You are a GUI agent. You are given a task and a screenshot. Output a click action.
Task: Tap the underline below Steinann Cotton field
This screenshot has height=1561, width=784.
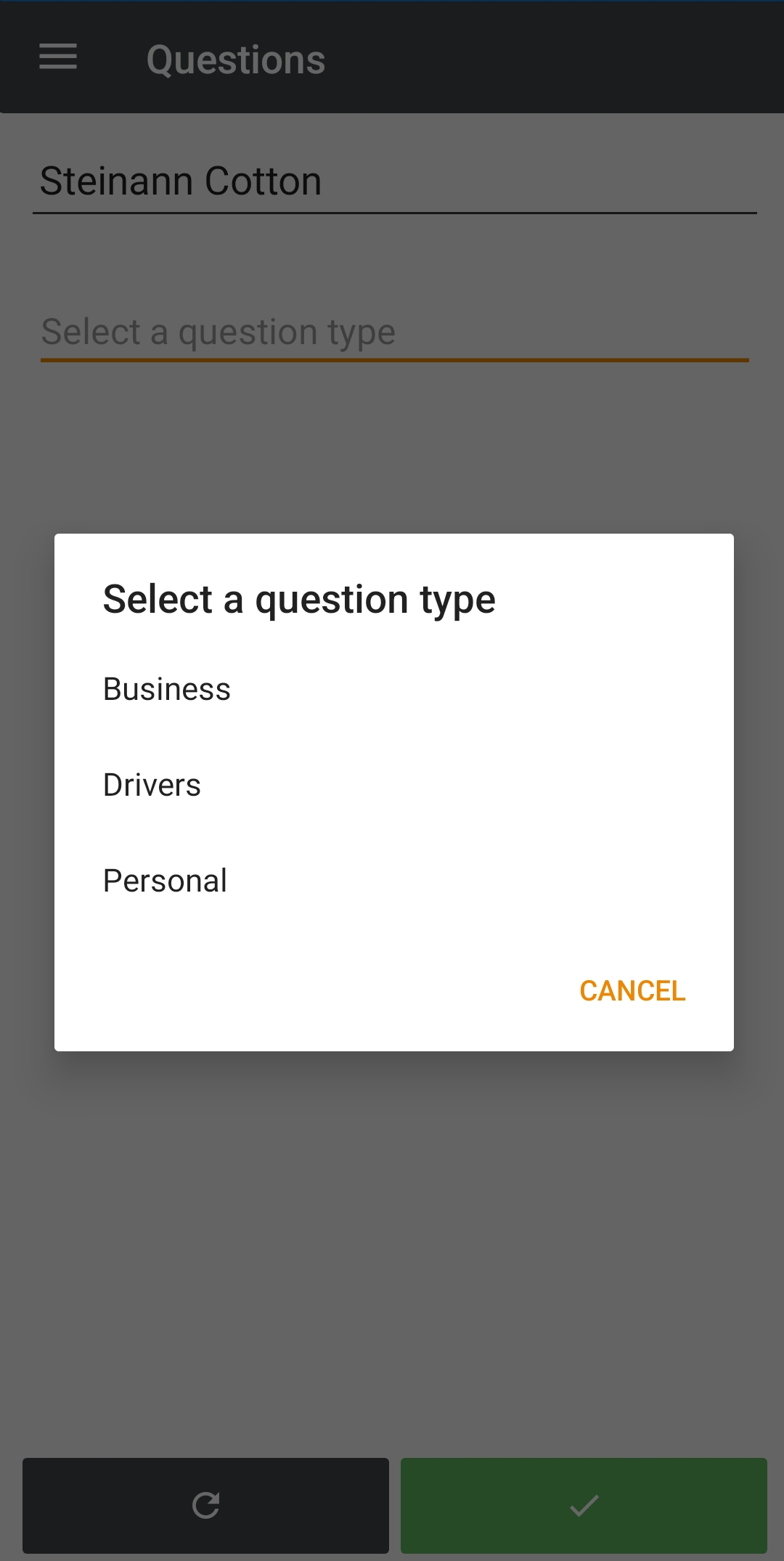392,212
